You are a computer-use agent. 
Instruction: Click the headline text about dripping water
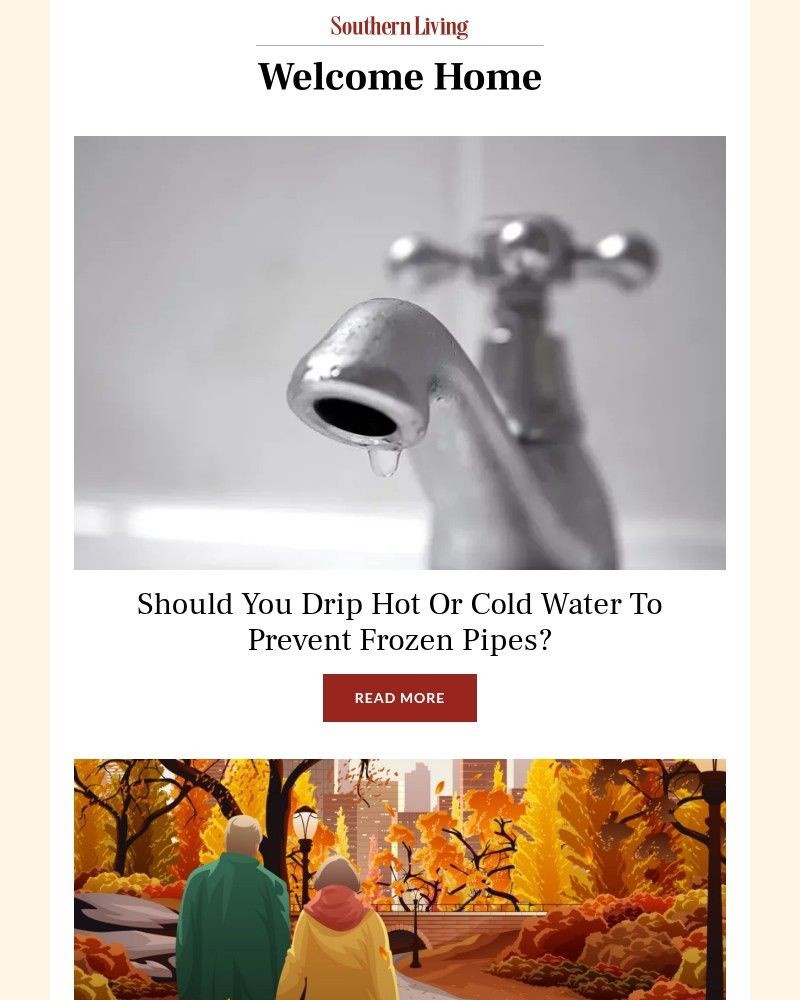point(399,604)
